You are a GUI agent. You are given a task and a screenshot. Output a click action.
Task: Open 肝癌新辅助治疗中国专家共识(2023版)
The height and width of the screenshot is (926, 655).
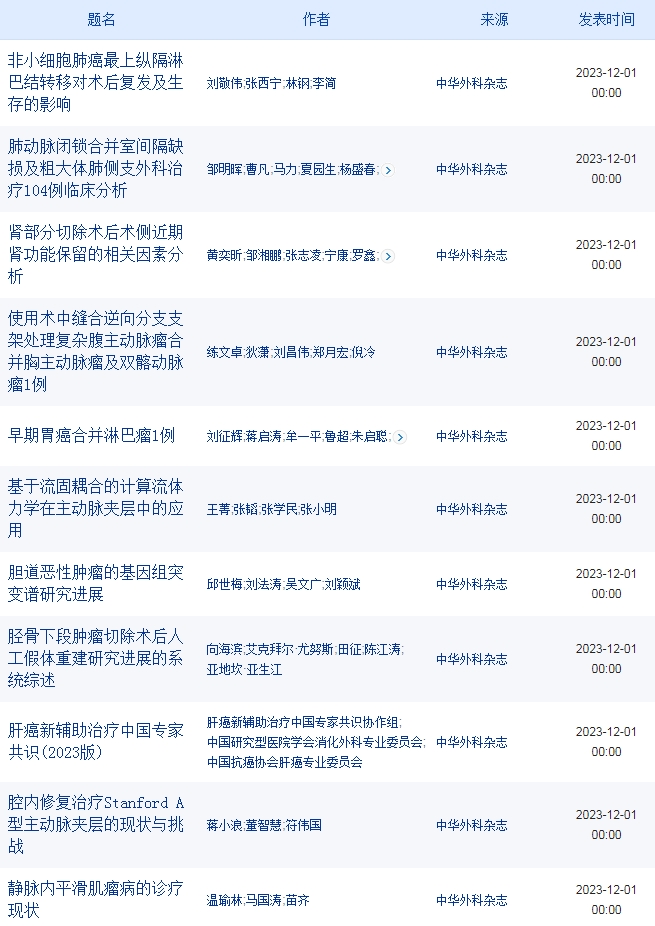click(x=95, y=741)
